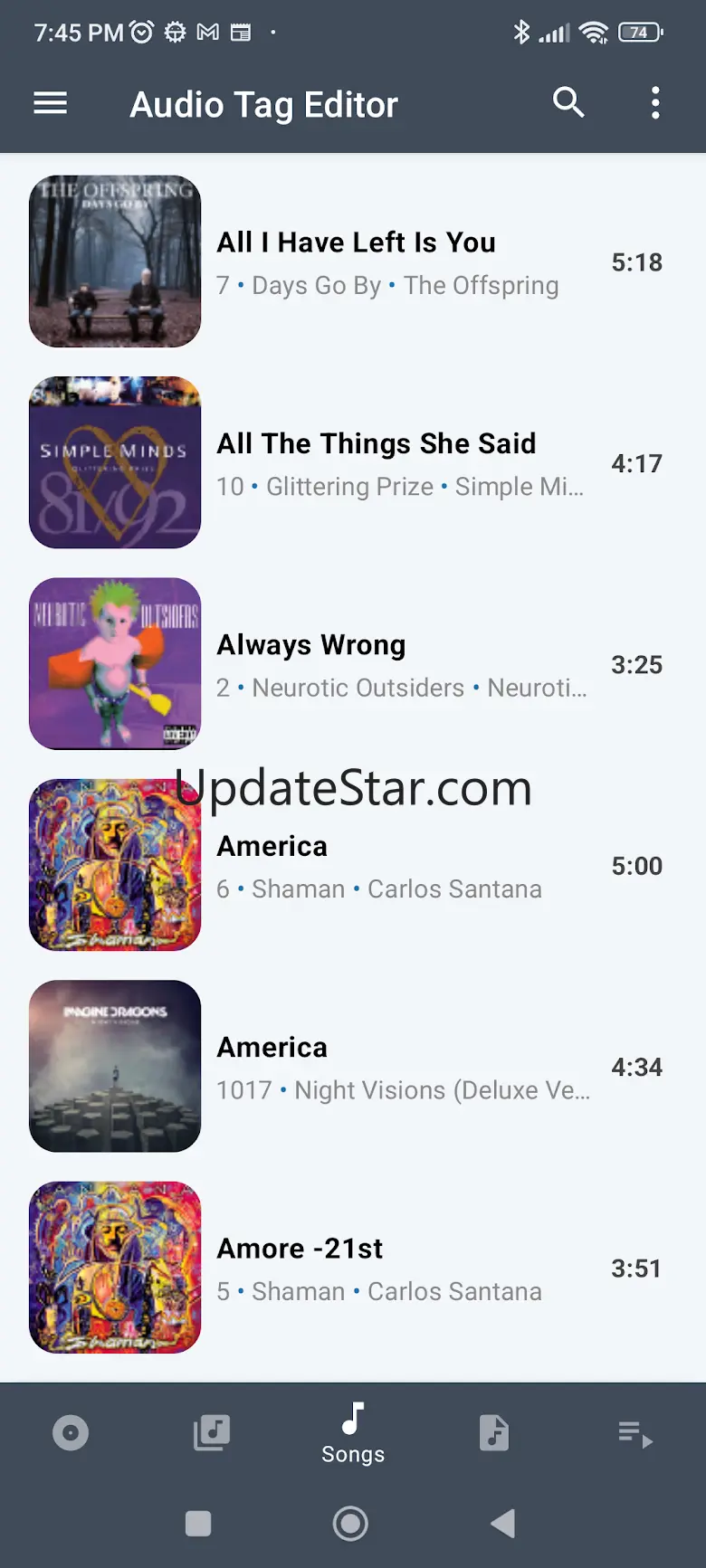The height and width of the screenshot is (1568, 706).
Task: Open the three-dot overflow menu
Action: 655,103
